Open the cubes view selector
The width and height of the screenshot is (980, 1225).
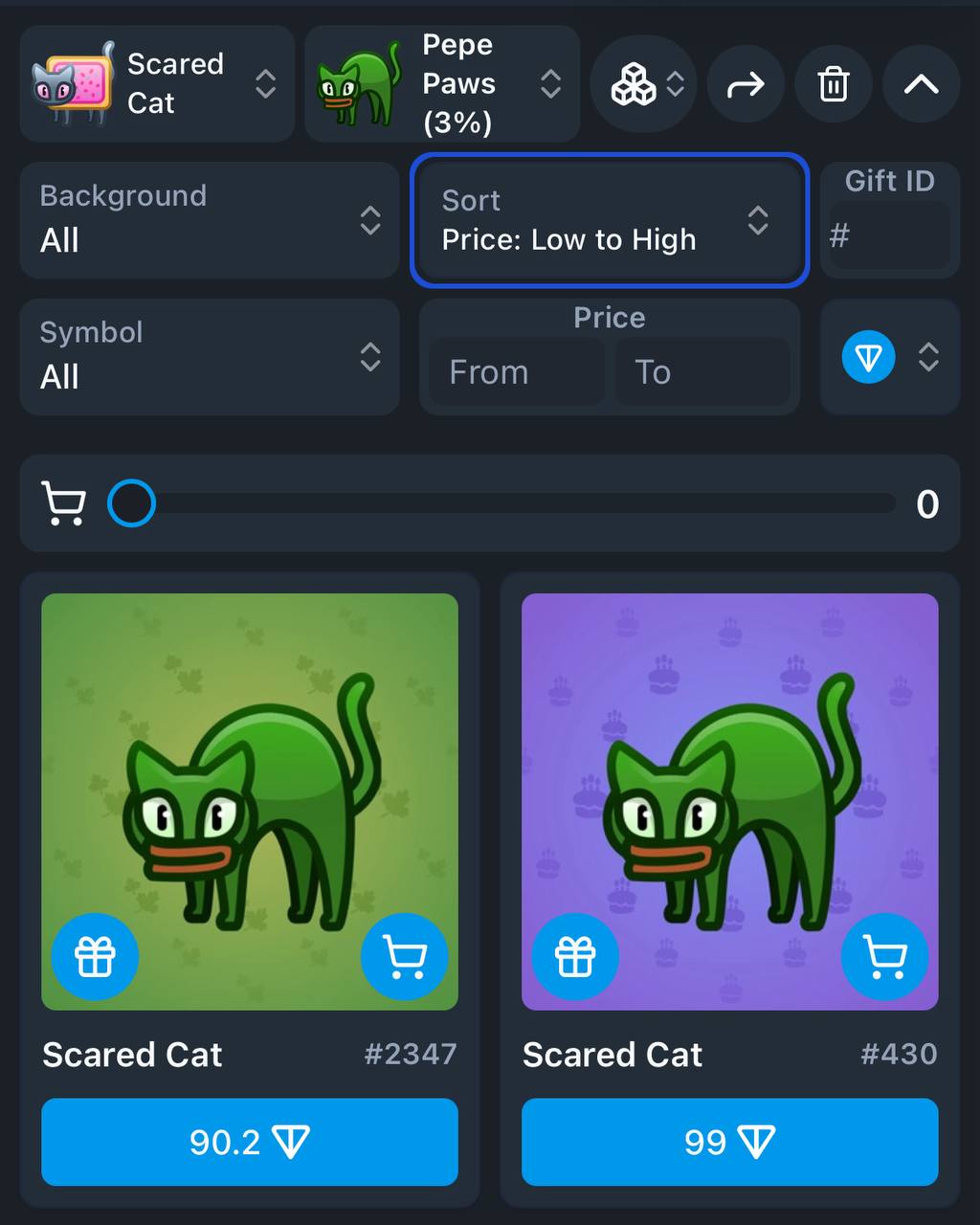[643, 84]
